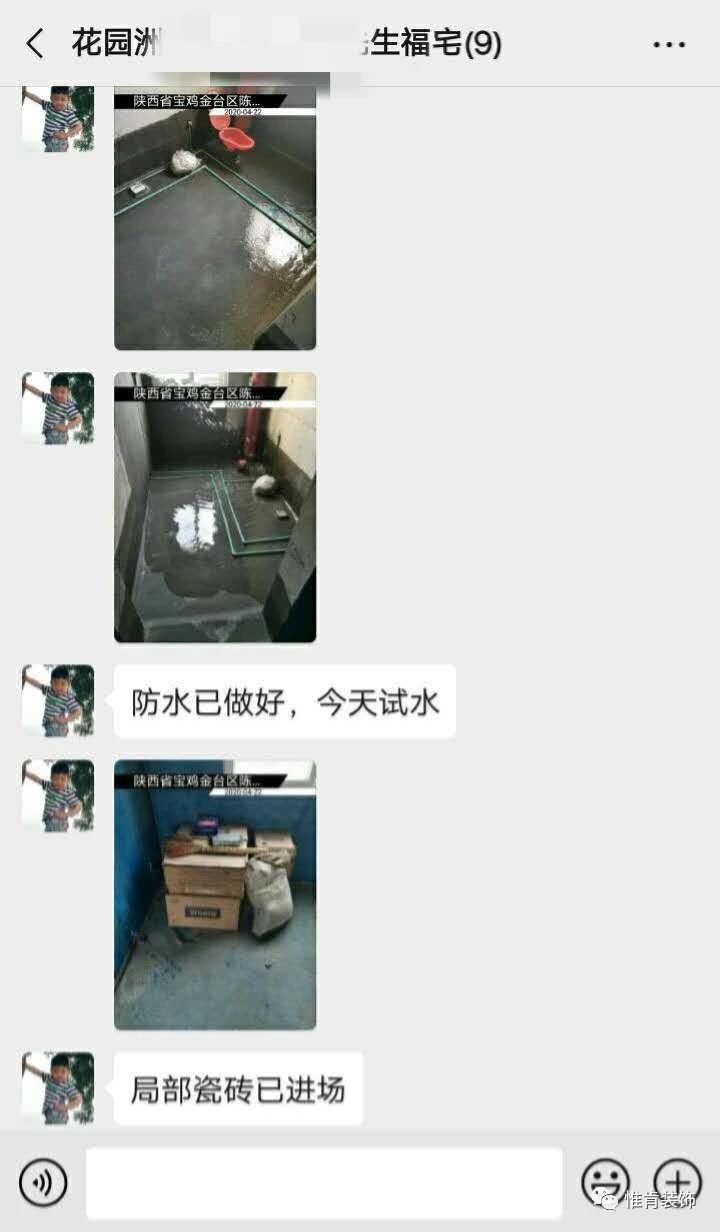Open the chat info overflow menu
The width and height of the screenshot is (720, 1232).
[x=669, y=45]
